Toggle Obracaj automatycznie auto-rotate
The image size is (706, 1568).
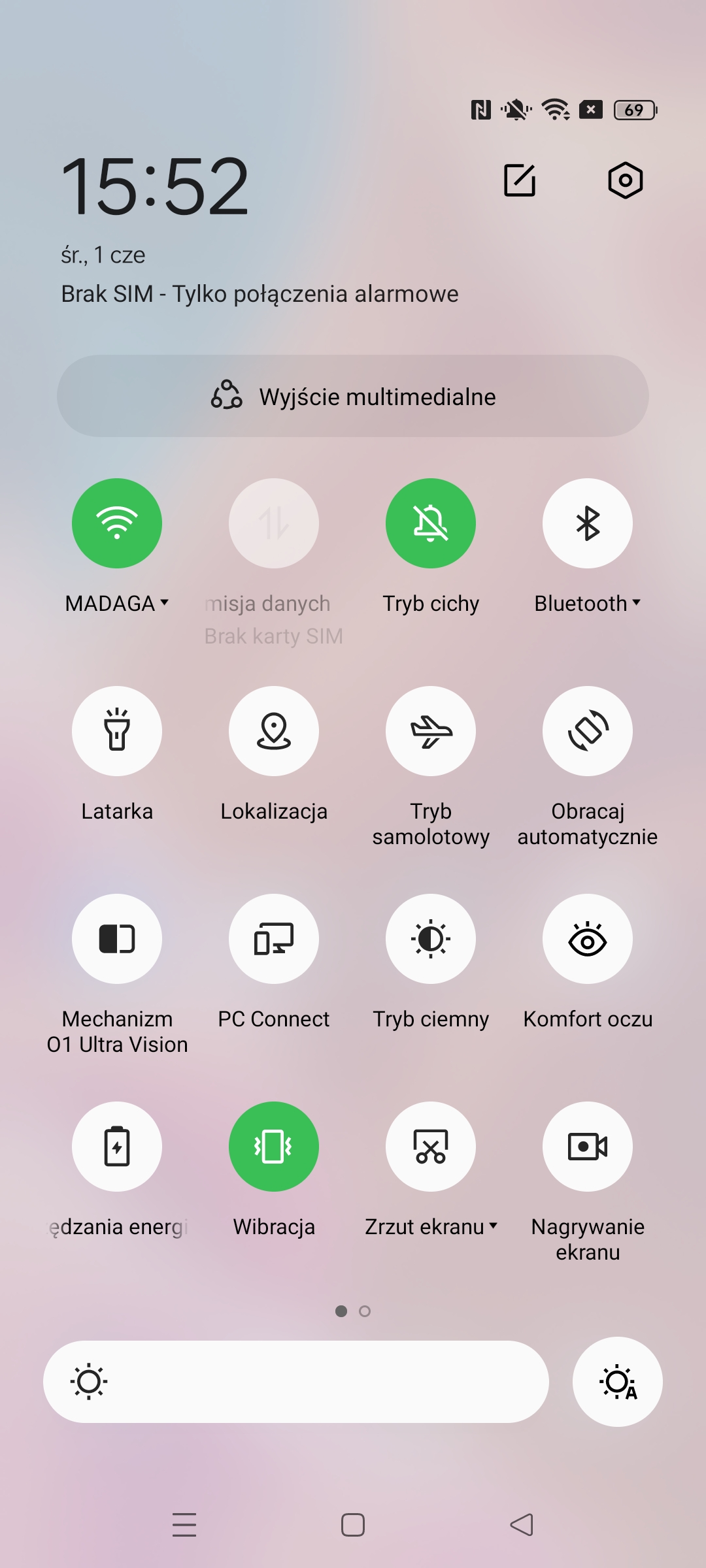(588, 731)
